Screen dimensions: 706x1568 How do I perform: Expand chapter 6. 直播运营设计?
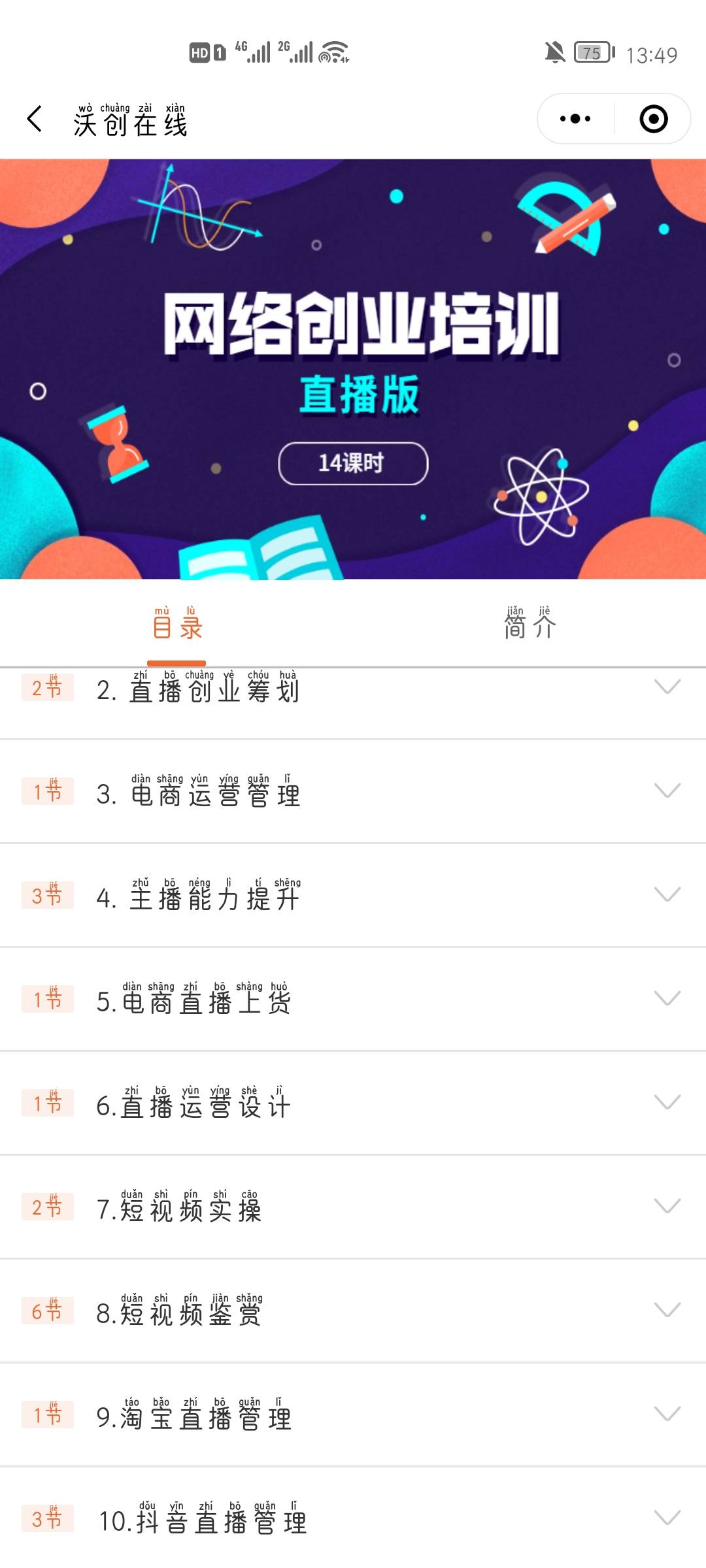[x=667, y=1103]
